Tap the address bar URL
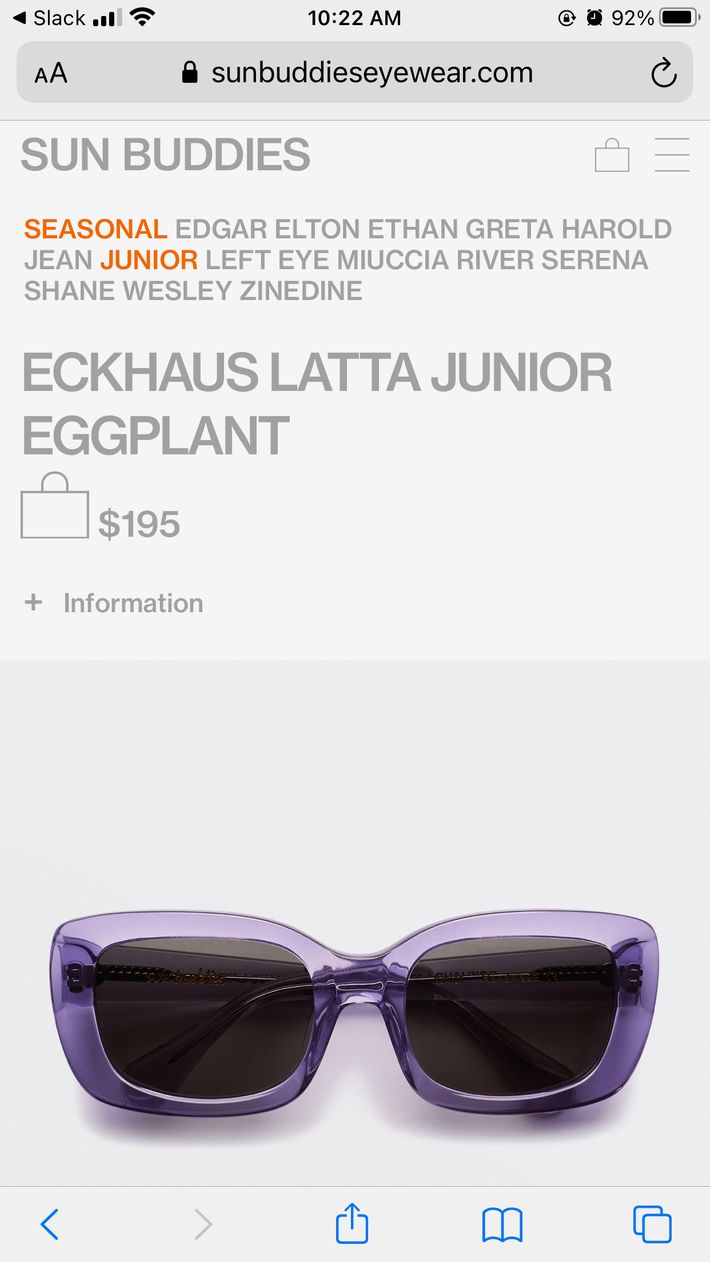 pos(370,73)
